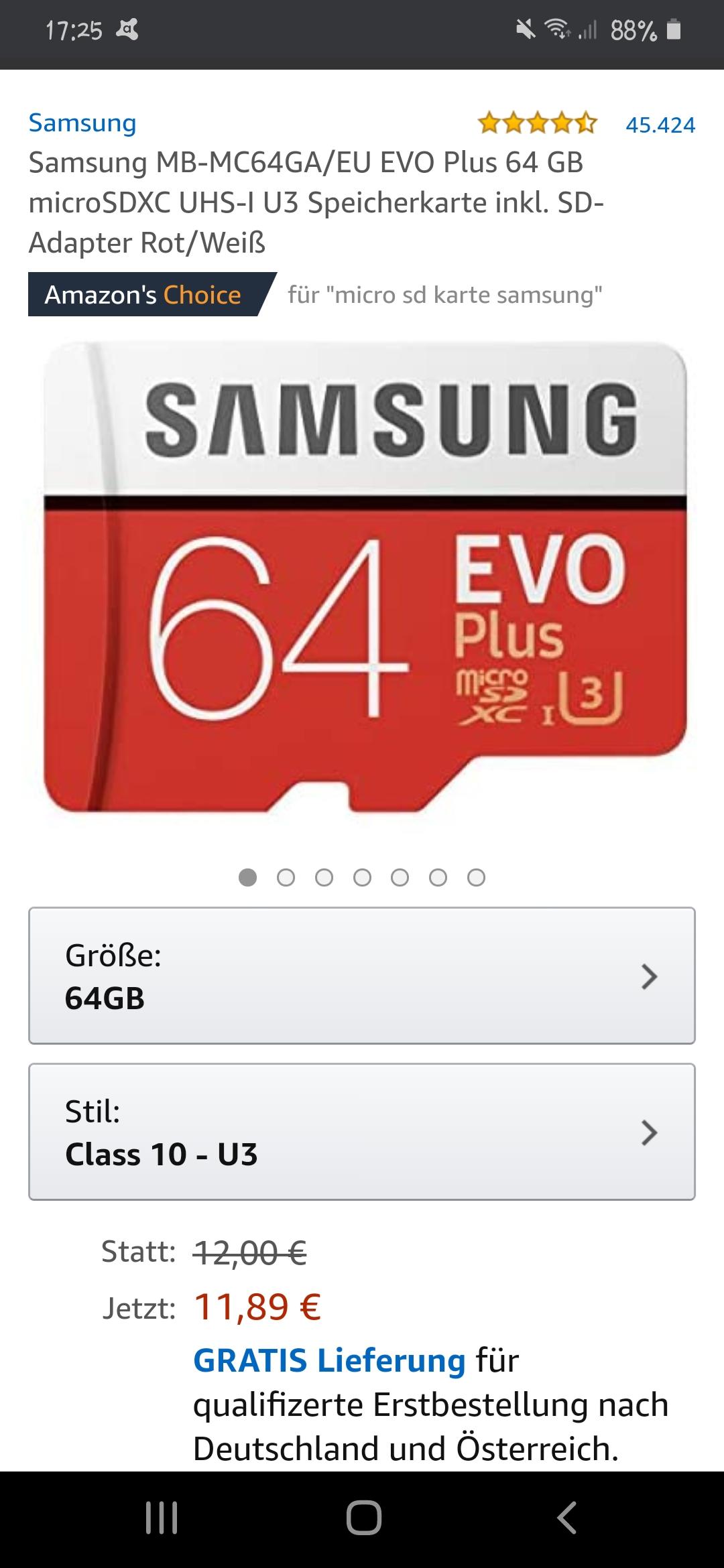Screen dimensions: 724x1568
Task: Go back with system back button
Action: [566, 1517]
